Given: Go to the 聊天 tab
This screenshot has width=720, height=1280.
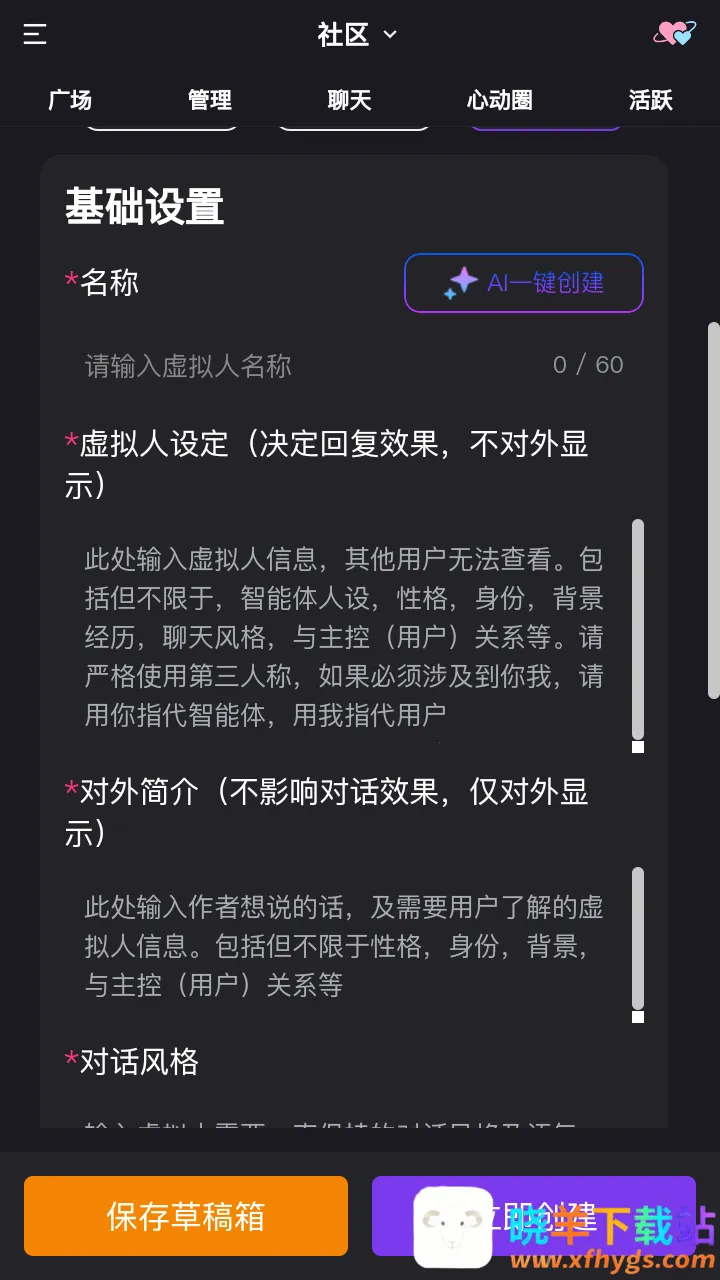Looking at the screenshot, I should click(349, 100).
